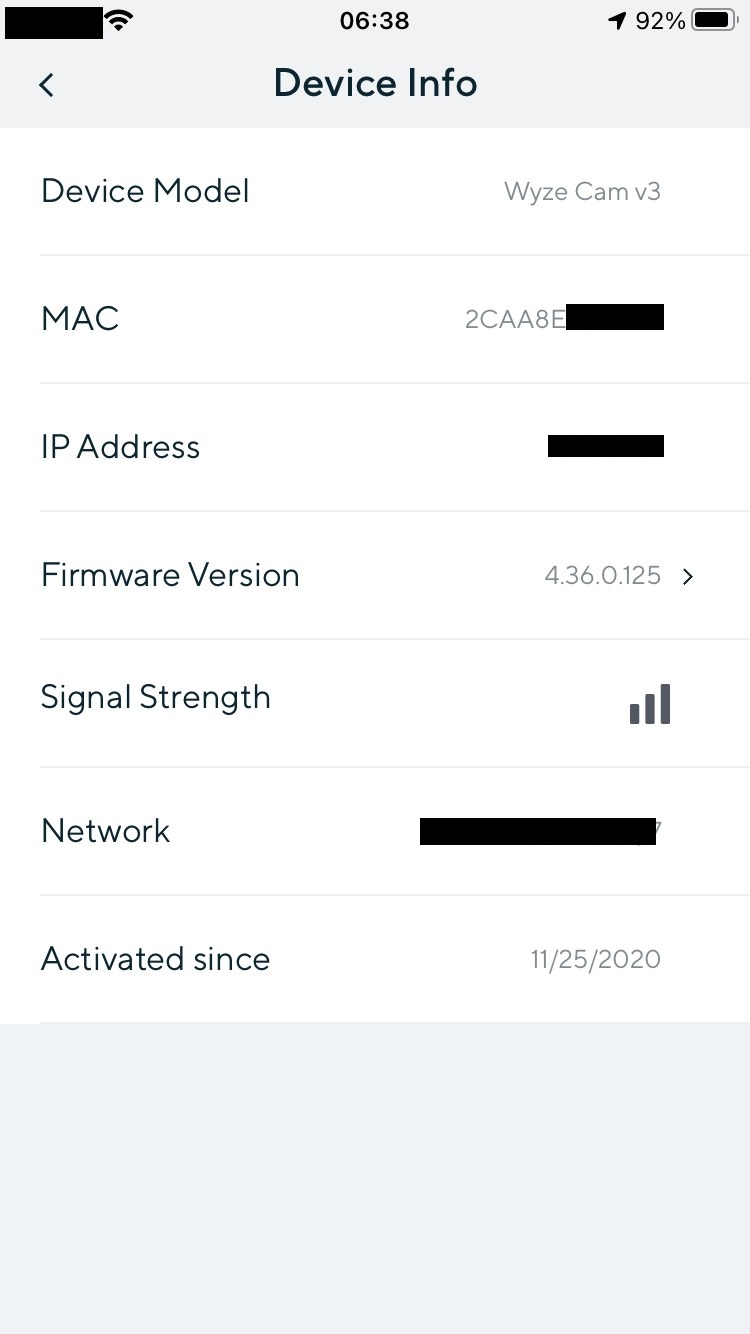Go back from Device Info

[46, 85]
